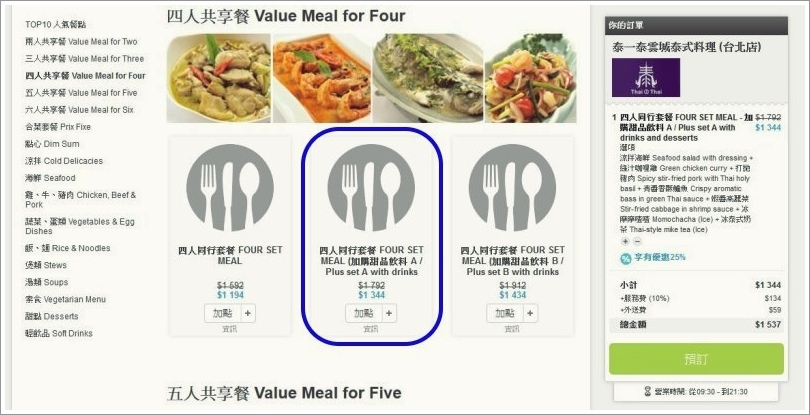Open Value Meal for Six category
The image size is (810, 415).
[79, 109]
